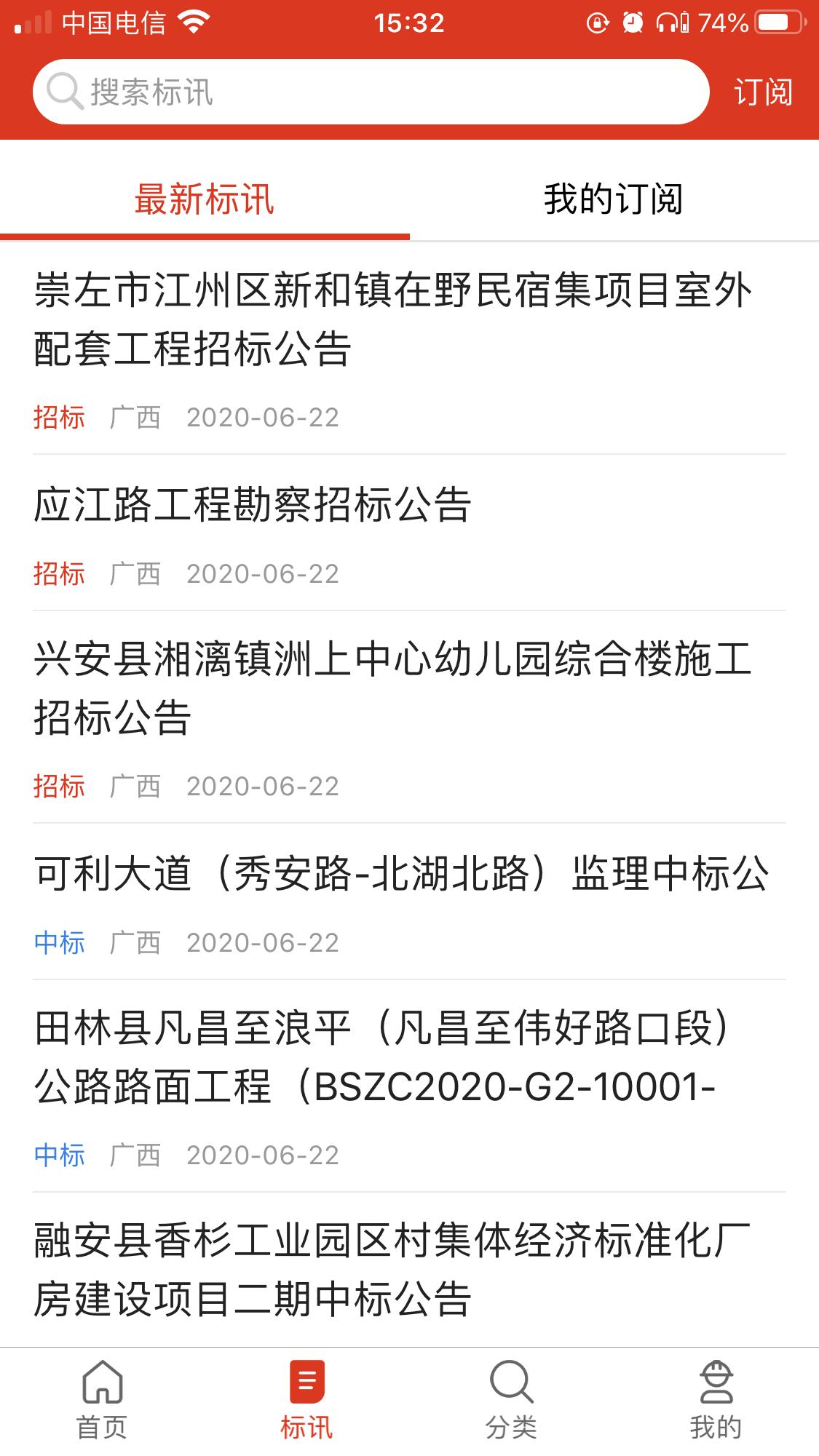Tap the 广西 region label on 应江路 listing
Image resolution: width=819 pixels, height=1456 pixels.
coord(137,574)
